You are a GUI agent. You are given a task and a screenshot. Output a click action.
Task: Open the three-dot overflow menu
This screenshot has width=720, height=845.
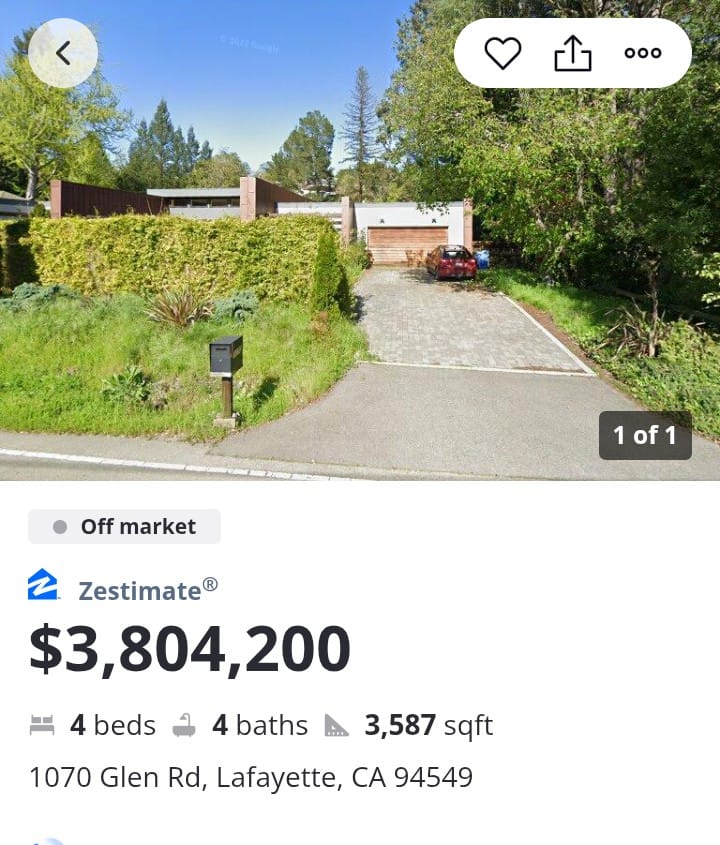point(643,53)
